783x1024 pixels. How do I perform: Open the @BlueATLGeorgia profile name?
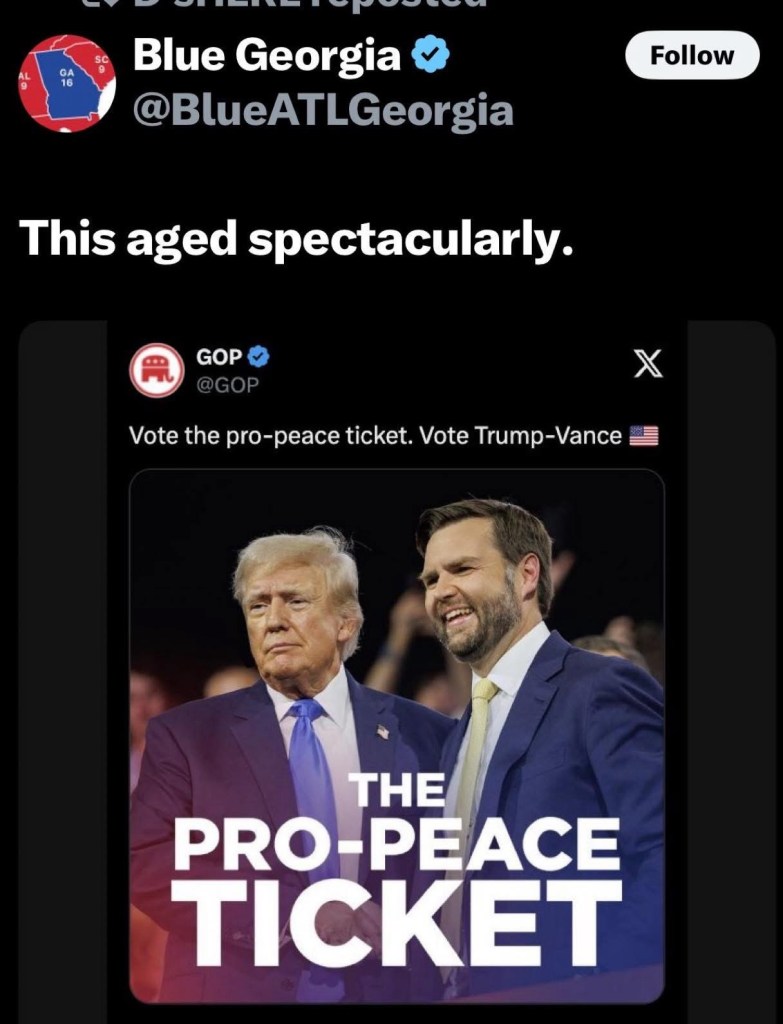click(x=322, y=110)
